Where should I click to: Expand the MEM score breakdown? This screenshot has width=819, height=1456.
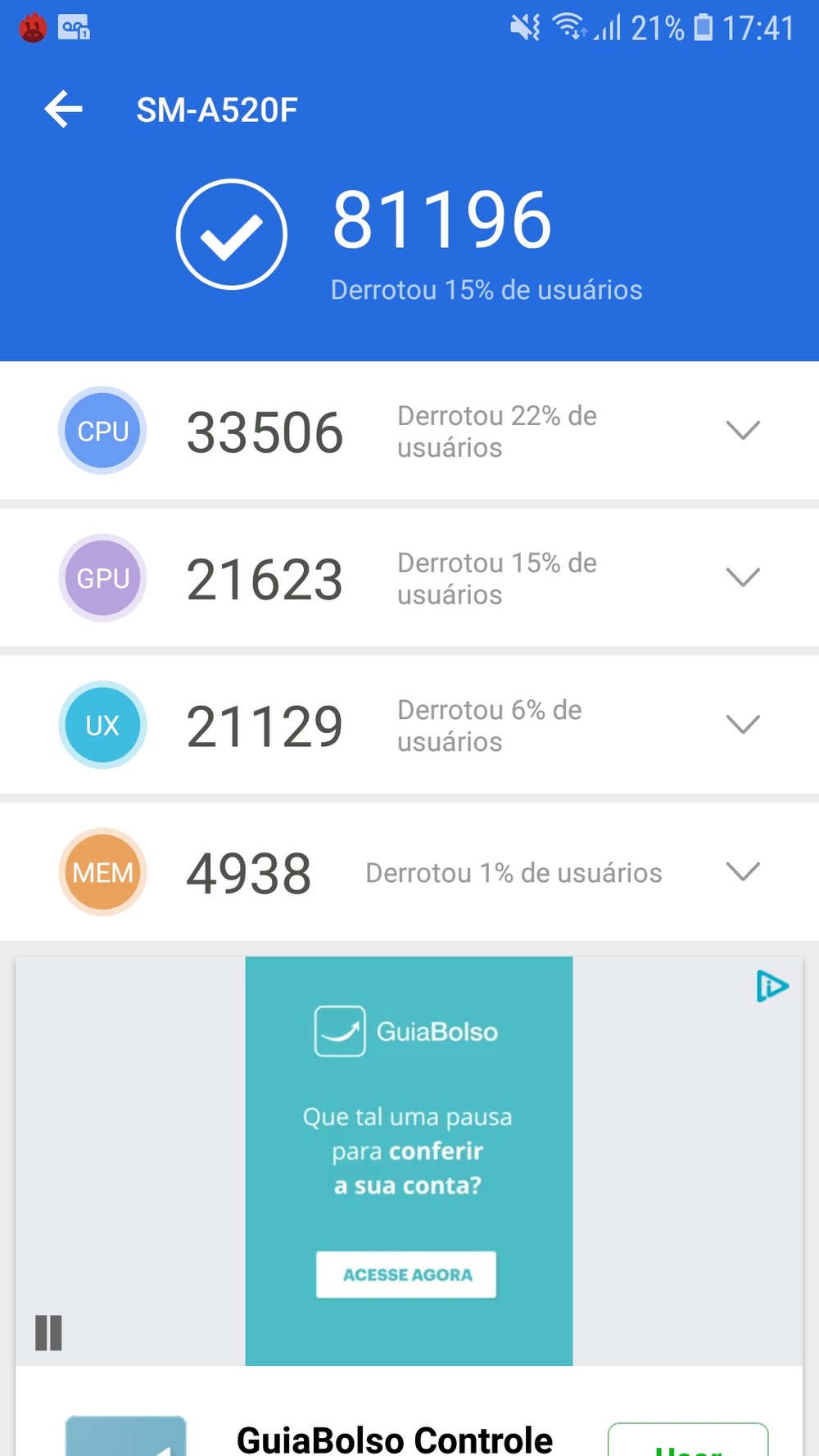pyautogui.click(x=742, y=871)
